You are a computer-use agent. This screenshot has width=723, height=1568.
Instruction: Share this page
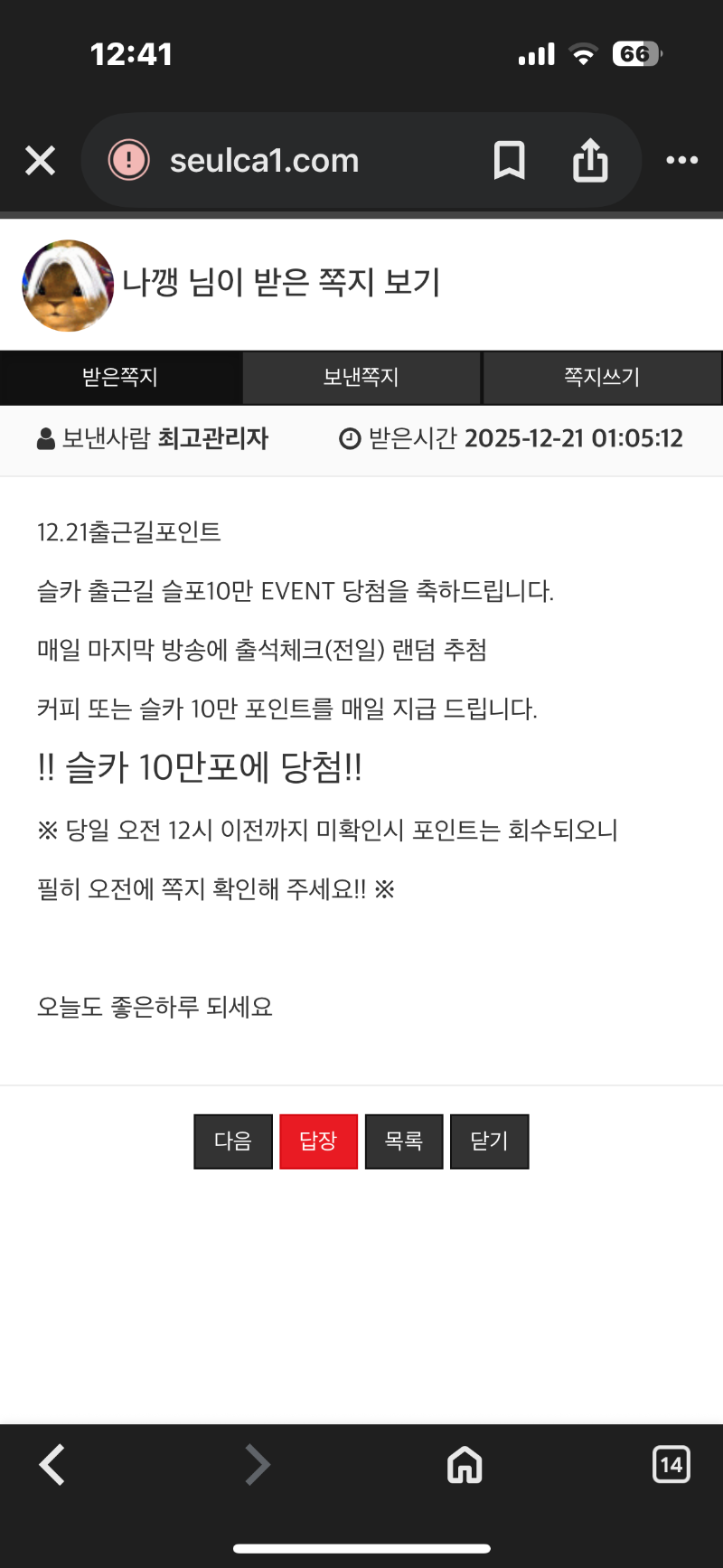tap(590, 161)
